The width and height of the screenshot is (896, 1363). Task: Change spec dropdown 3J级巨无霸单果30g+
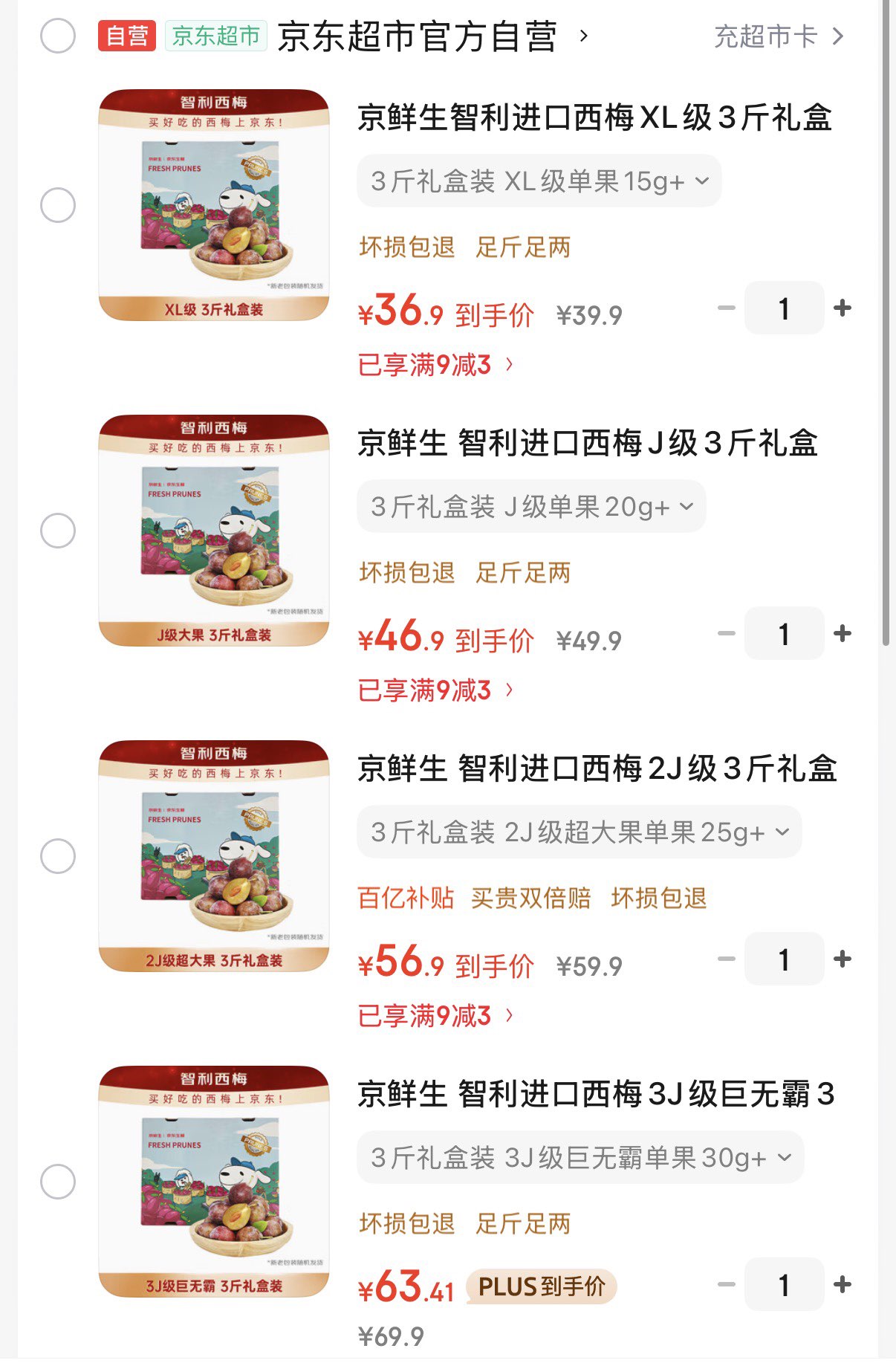coord(580,1158)
